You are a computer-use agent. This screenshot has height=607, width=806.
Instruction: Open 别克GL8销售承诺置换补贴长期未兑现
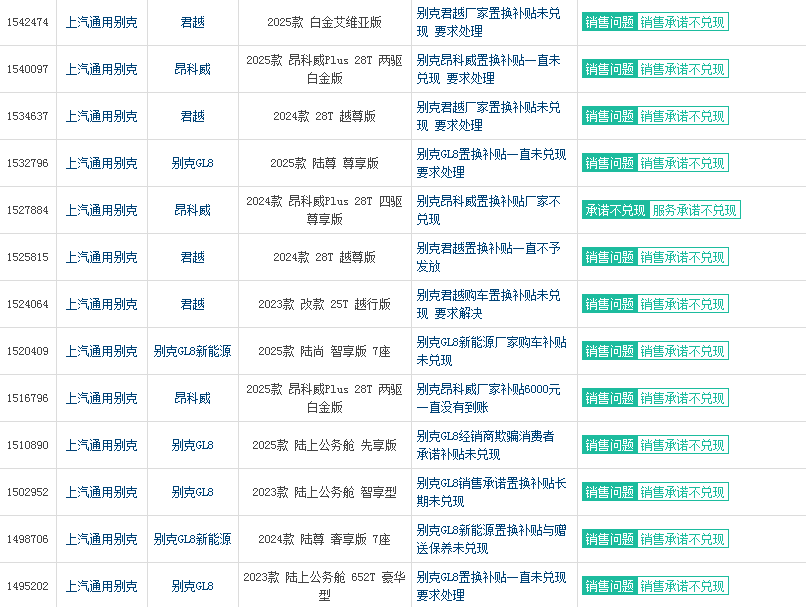[490, 492]
